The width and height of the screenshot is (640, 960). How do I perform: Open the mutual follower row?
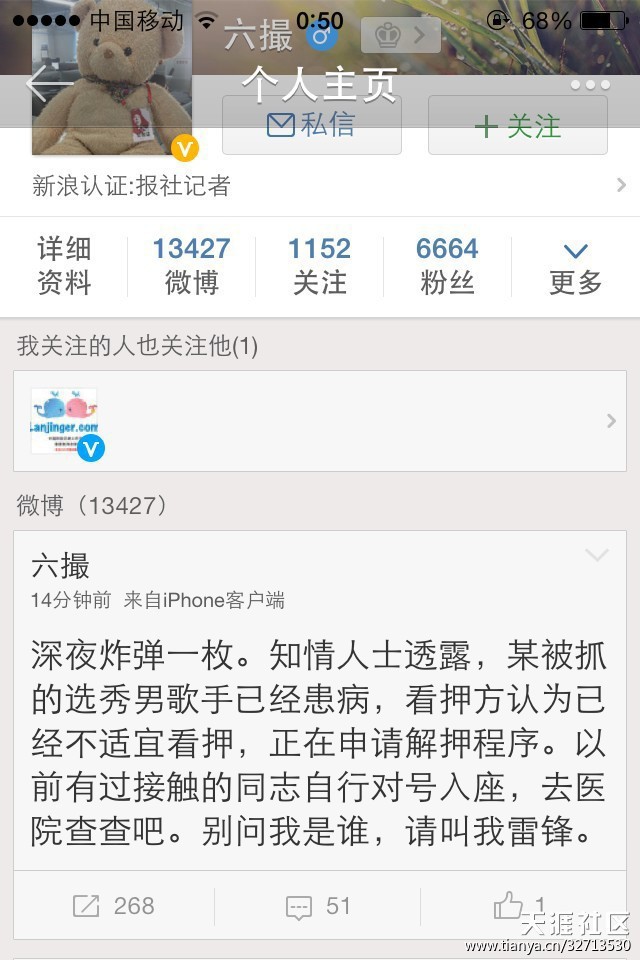coord(320,421)
